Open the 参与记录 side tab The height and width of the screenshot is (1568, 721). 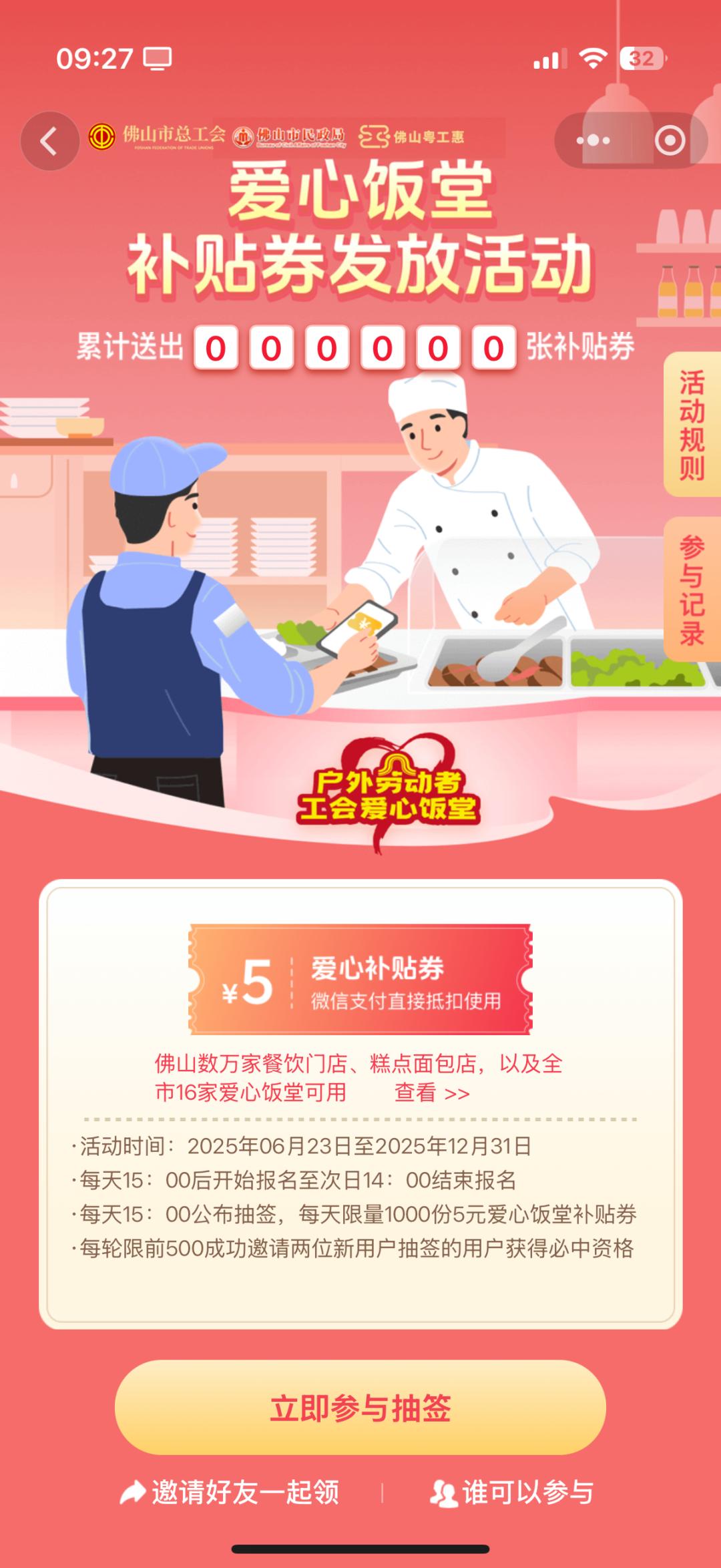pos(692,590)
